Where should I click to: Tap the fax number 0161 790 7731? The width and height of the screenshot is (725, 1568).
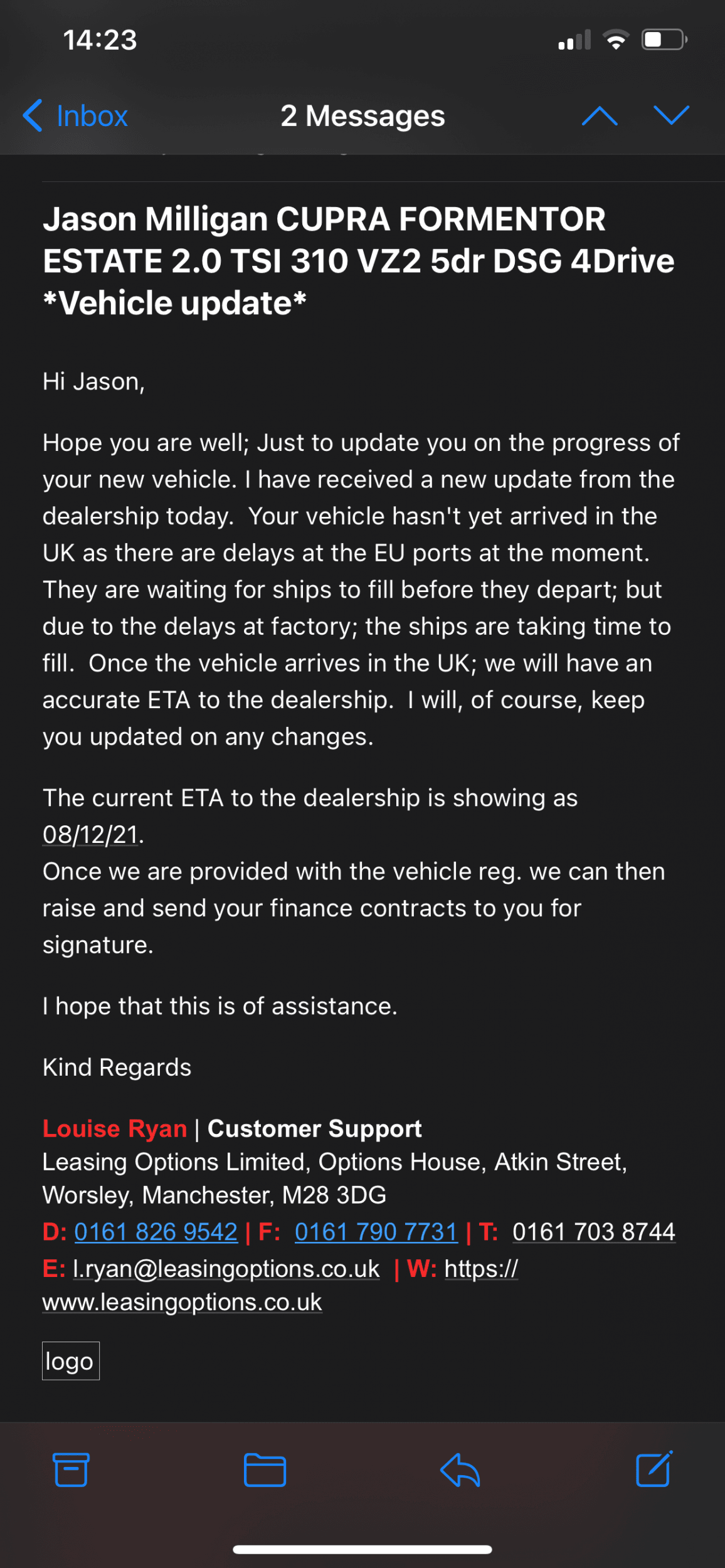point(376,1232)
